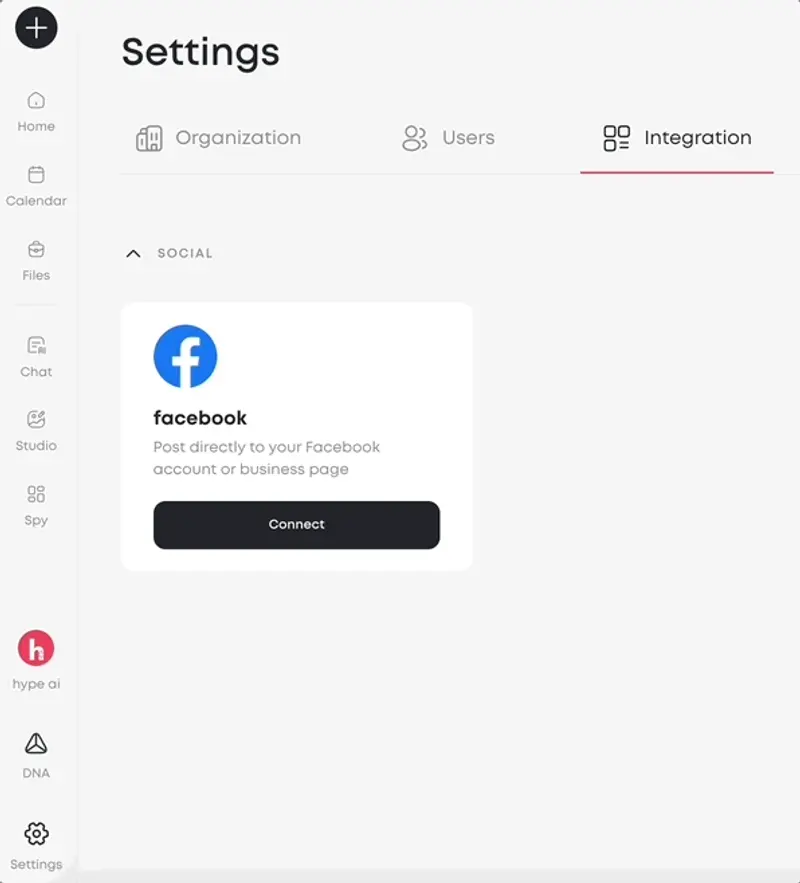Open the Calendar section
This screenshot has height=883, width=800.
36,186
